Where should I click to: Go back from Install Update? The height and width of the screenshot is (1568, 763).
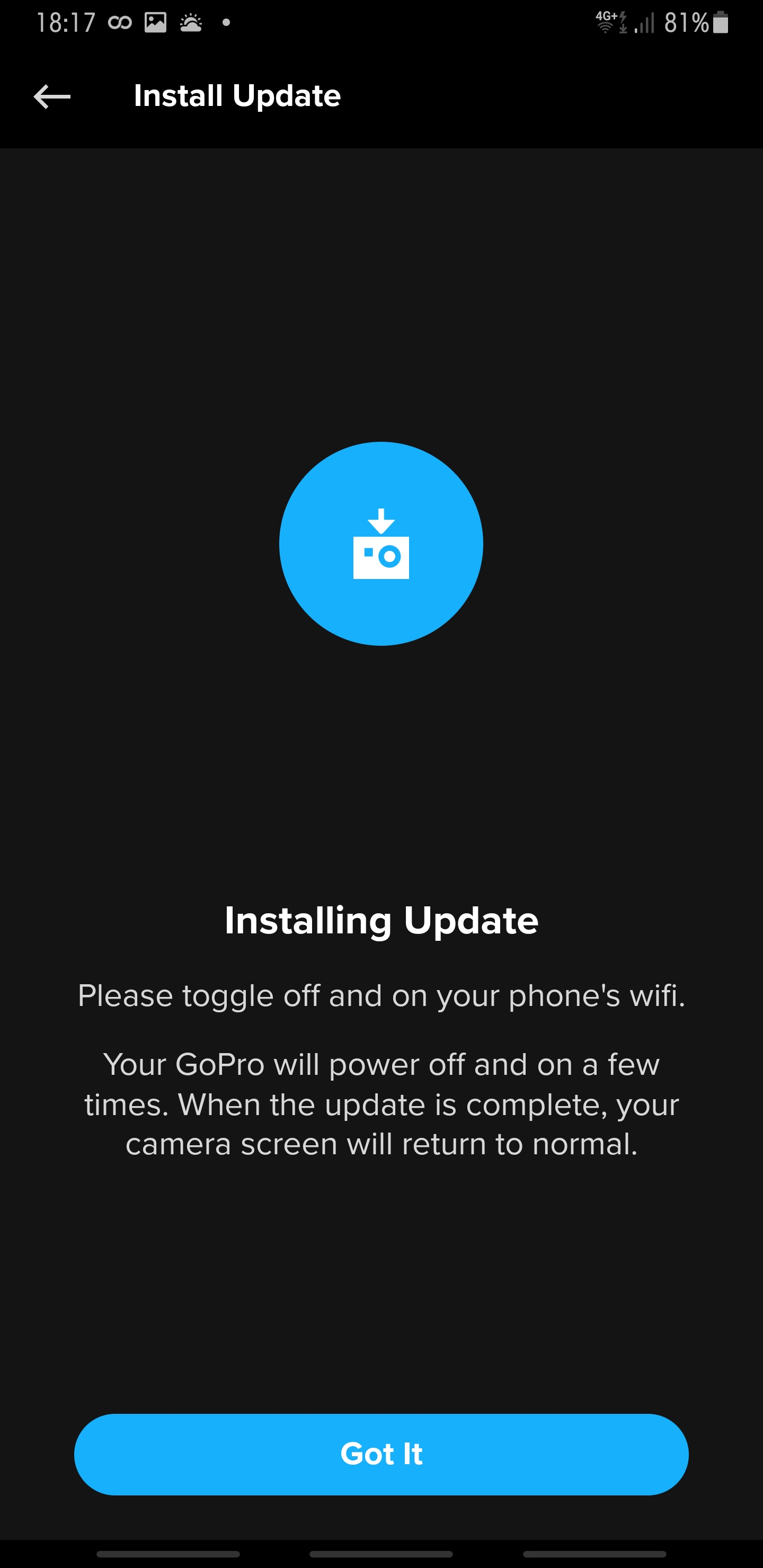(x=52, y=96)
